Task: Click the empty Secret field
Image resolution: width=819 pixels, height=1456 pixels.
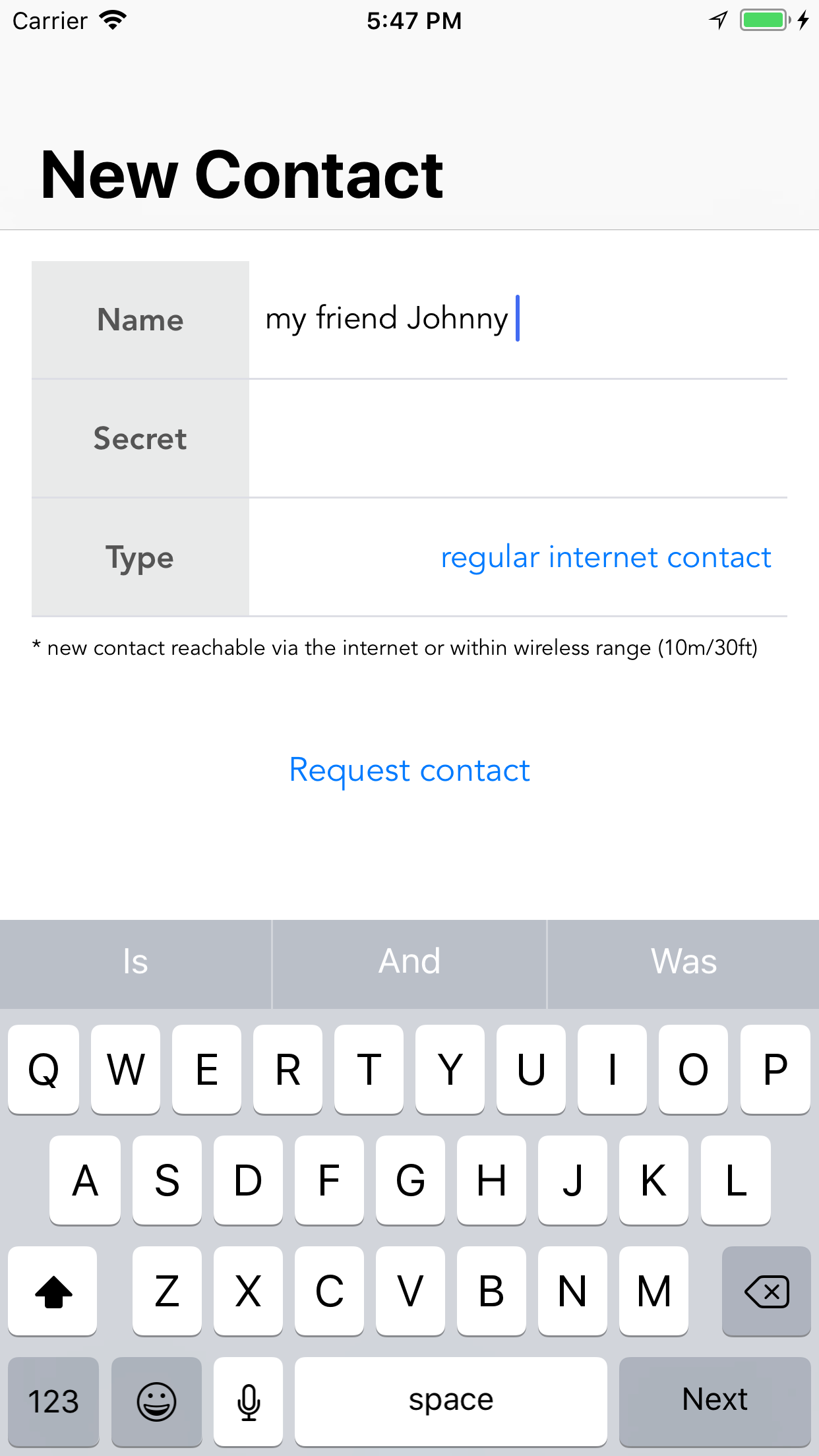Action: (514, 438)
